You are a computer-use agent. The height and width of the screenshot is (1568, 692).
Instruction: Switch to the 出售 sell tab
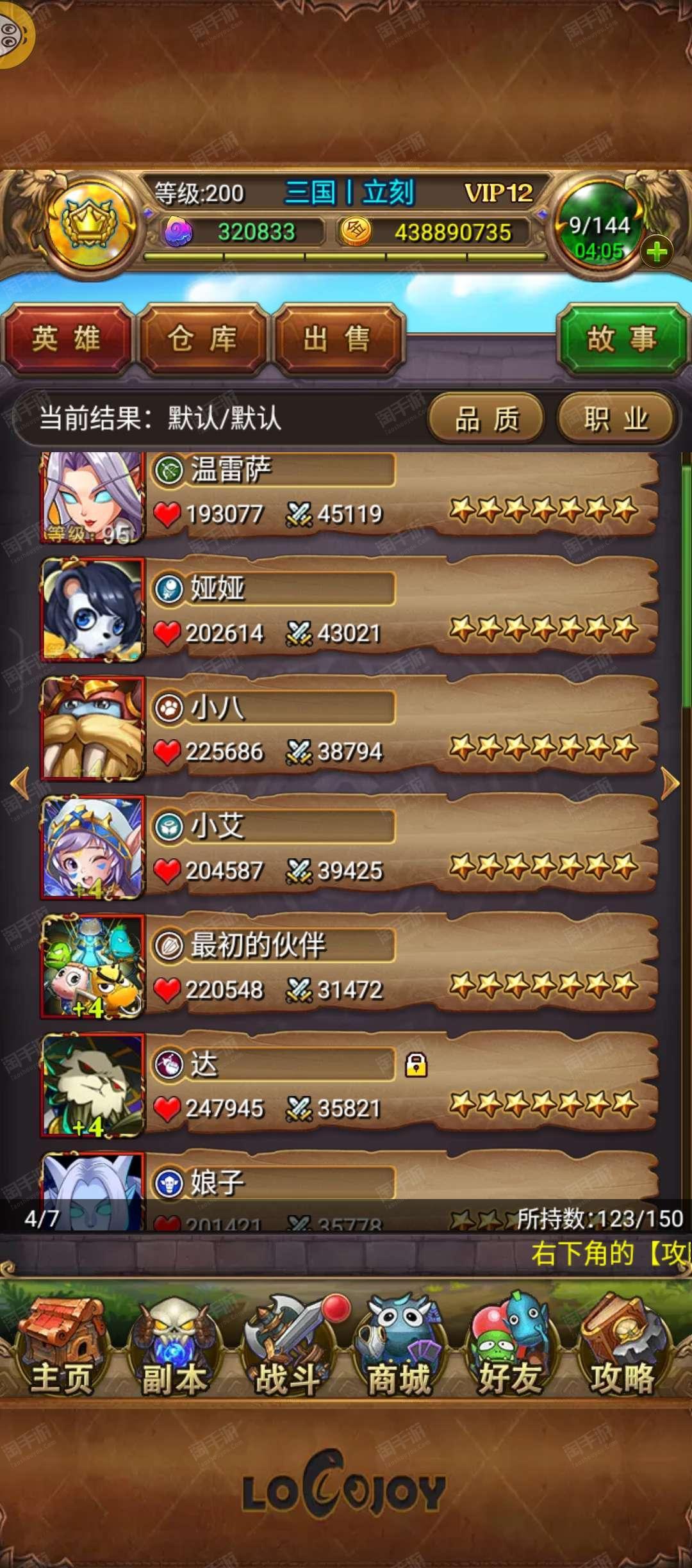point(338,338)
